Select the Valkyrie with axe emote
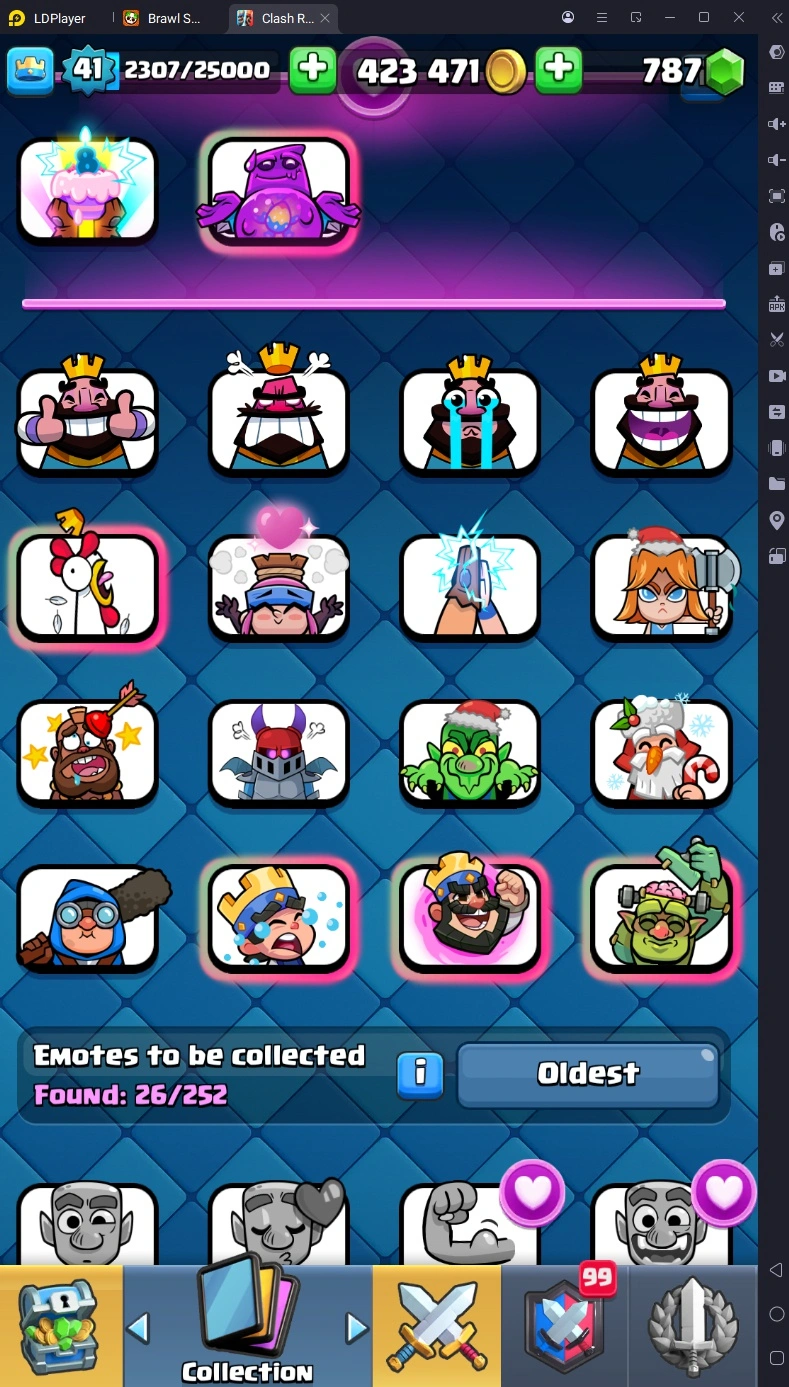Image resolution: width=789 pixels, height=1387 pixels. (x=662, y=586)
